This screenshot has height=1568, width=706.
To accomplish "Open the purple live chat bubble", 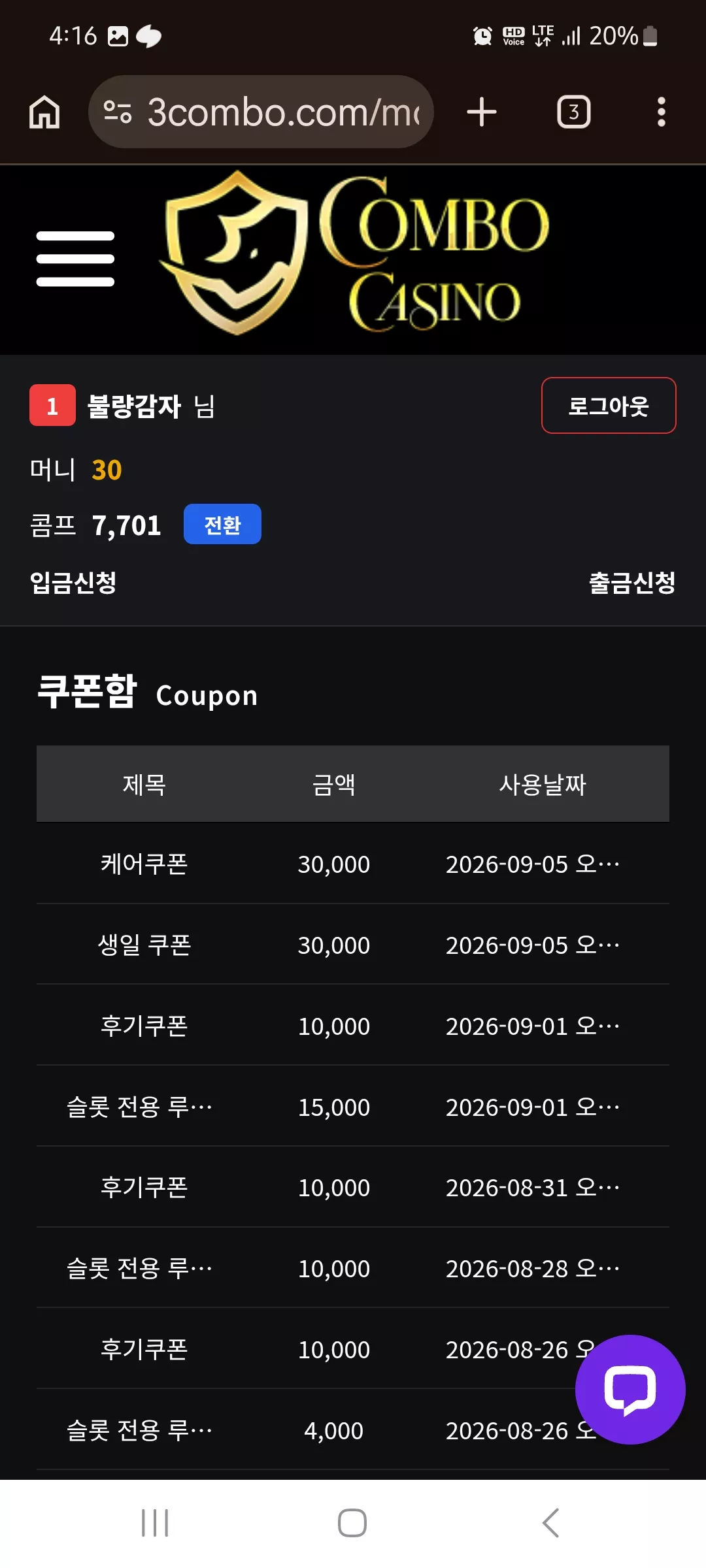I will tap(630, 1390).
